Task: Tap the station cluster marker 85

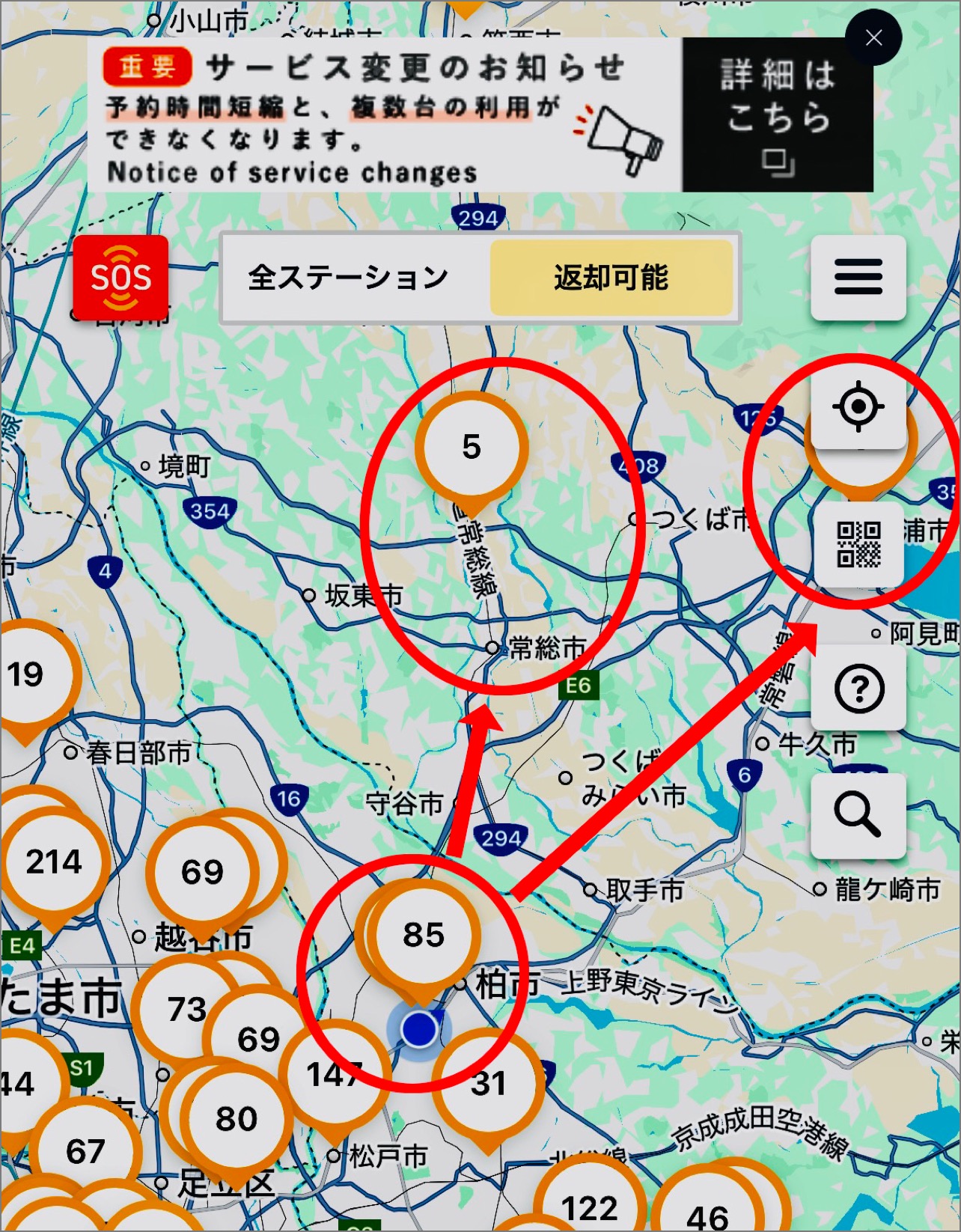Action: click(x=424, y=934)
